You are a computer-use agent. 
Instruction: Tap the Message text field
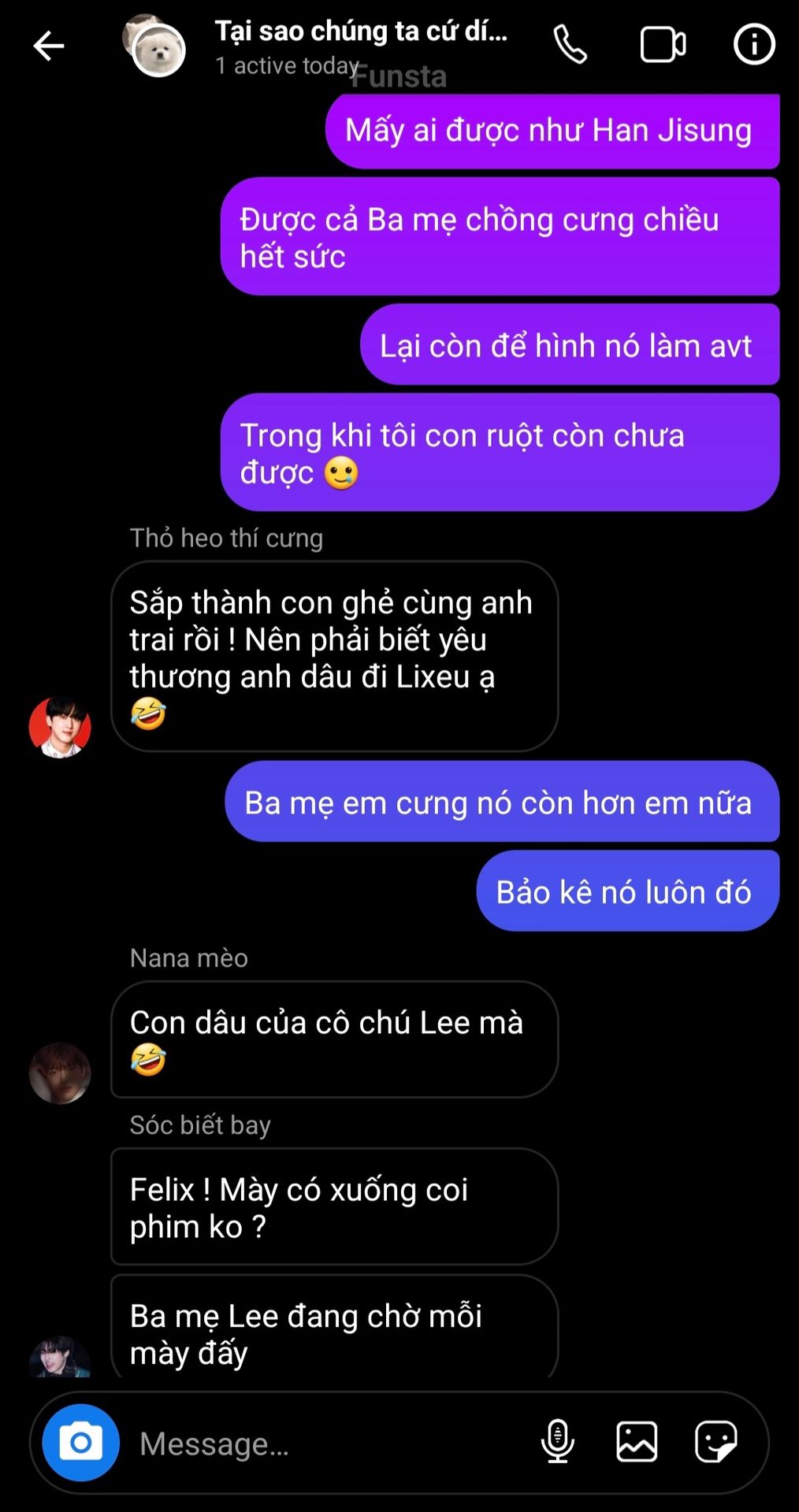pyautogui.click(x=331, y=1443)
